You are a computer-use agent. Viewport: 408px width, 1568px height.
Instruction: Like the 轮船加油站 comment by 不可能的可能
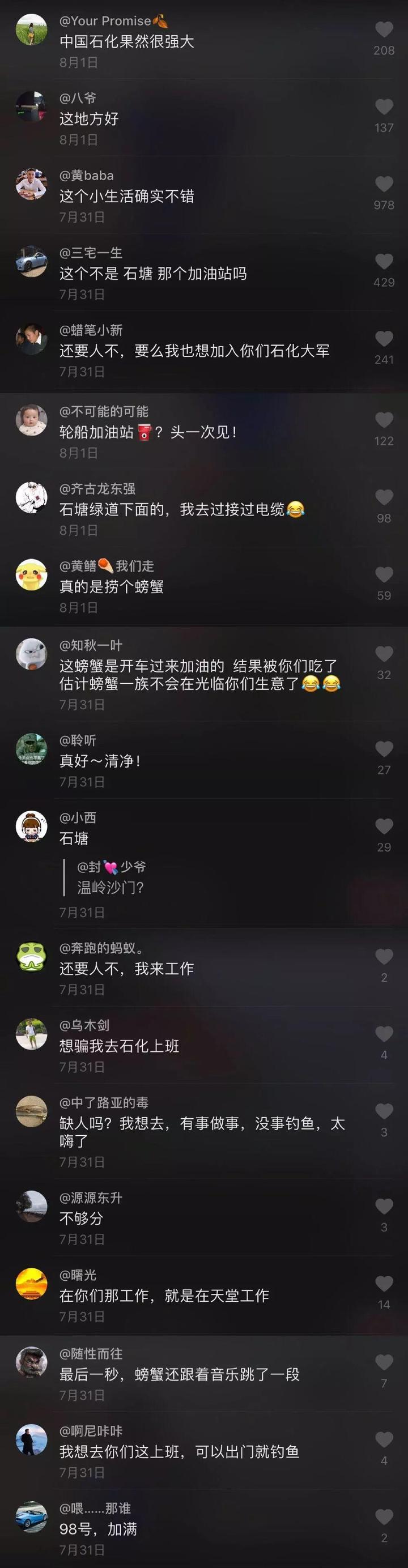[384, 420]
